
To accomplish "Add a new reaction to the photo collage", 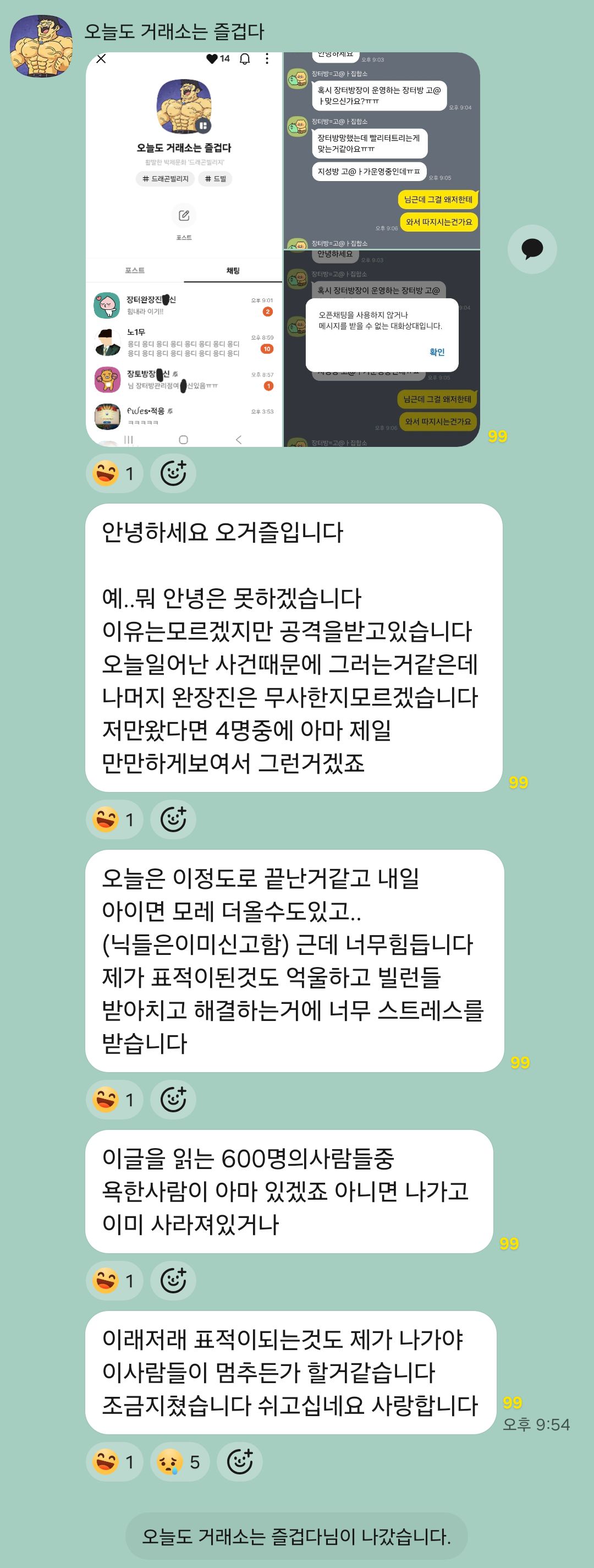I will [173, 473].
